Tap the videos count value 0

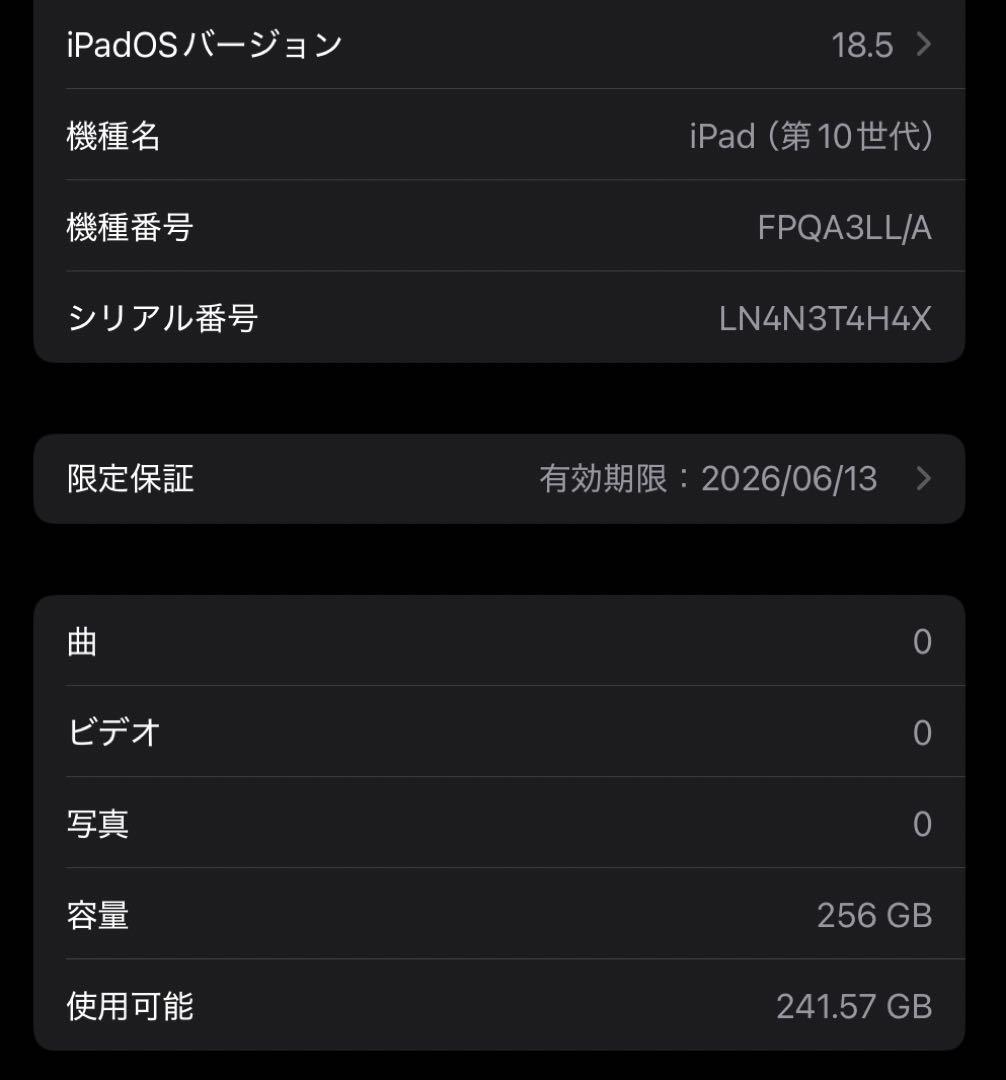tap(922, 732)
